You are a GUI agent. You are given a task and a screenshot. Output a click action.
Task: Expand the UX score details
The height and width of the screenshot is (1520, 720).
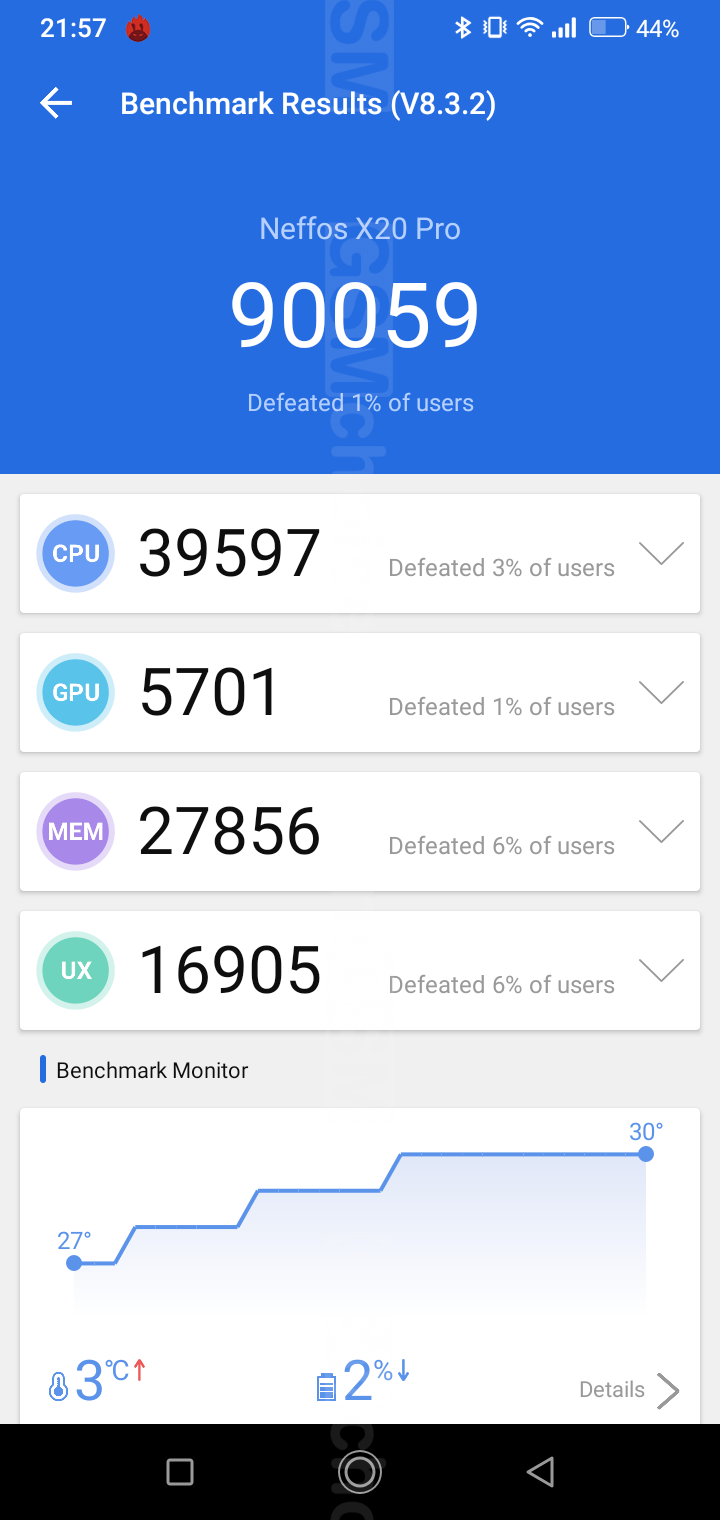point(661,970)
